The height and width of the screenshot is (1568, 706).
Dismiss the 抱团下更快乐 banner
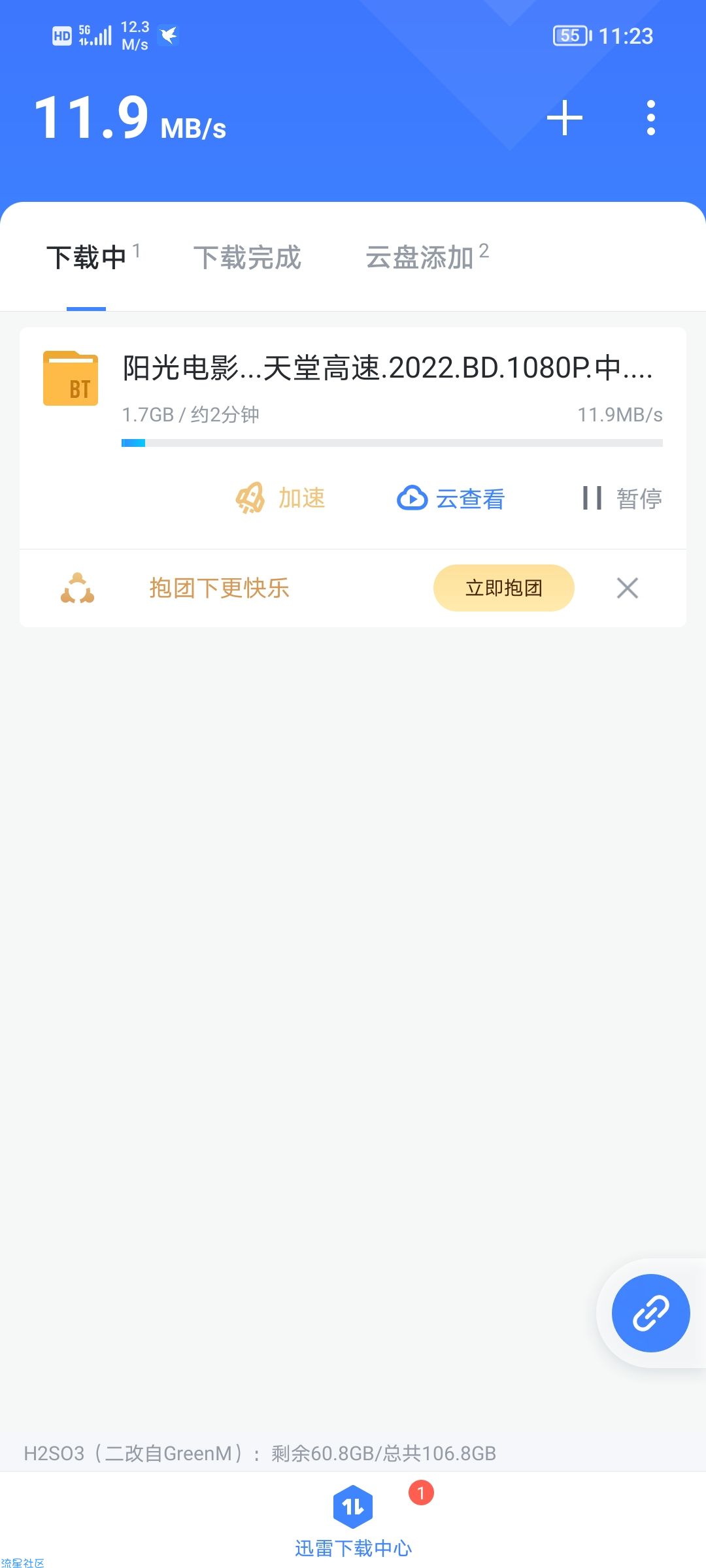628,588
